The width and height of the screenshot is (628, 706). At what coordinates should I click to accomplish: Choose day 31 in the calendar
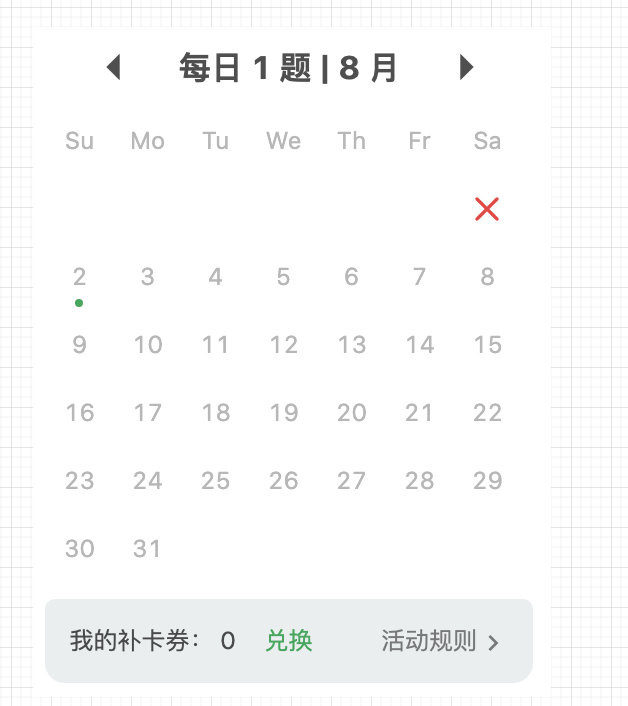pos(147,548)
